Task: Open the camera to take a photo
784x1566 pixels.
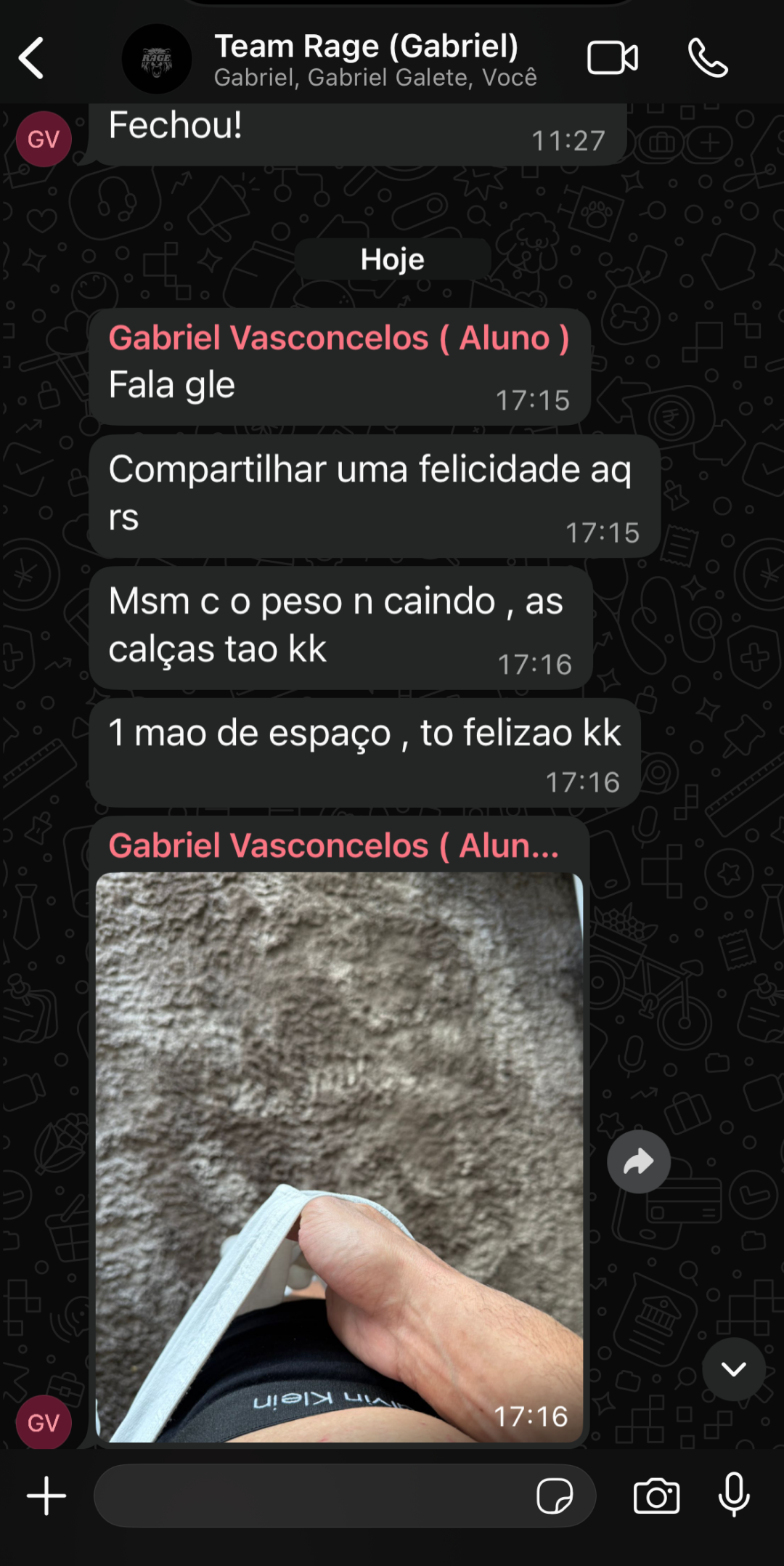Action: (656, 1496)
